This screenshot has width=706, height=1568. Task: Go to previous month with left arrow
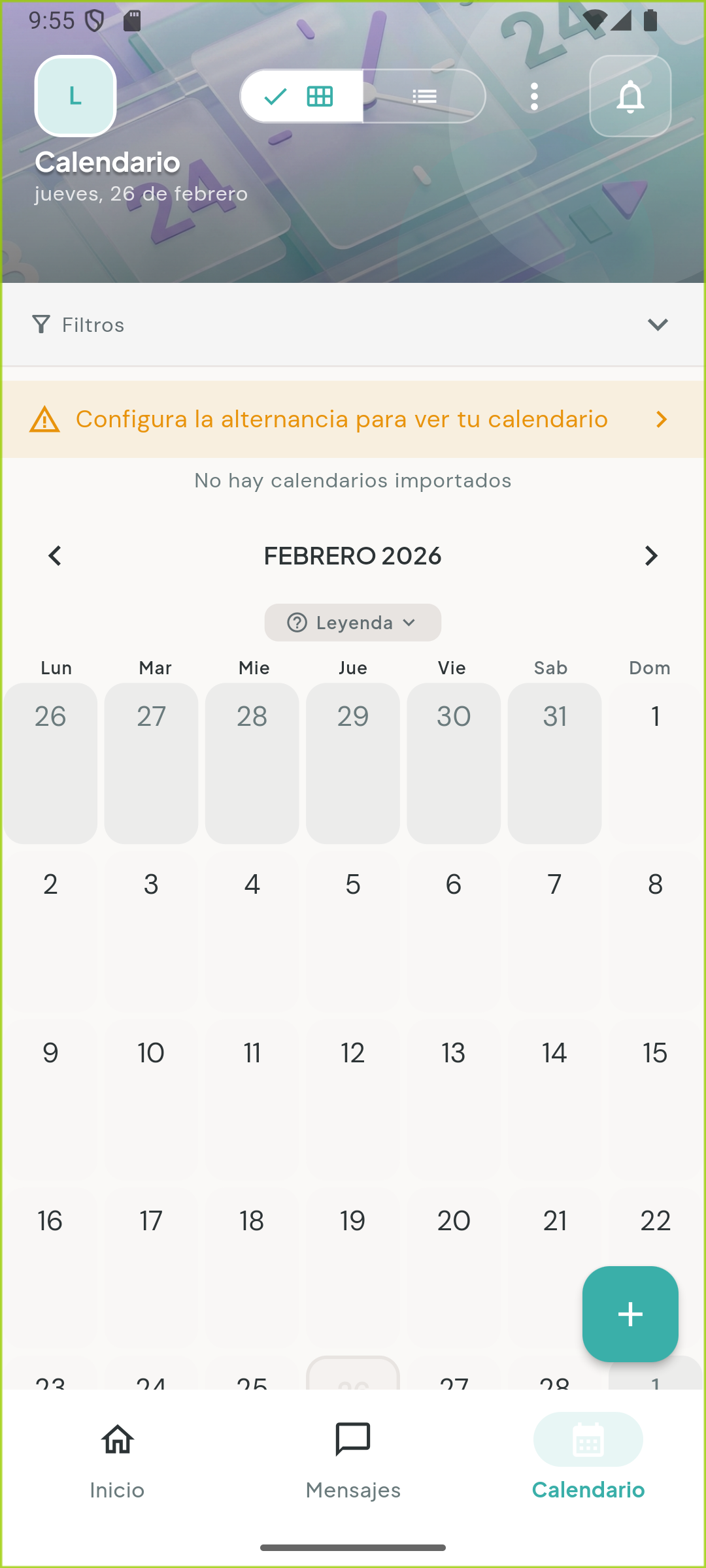[54, 555]
